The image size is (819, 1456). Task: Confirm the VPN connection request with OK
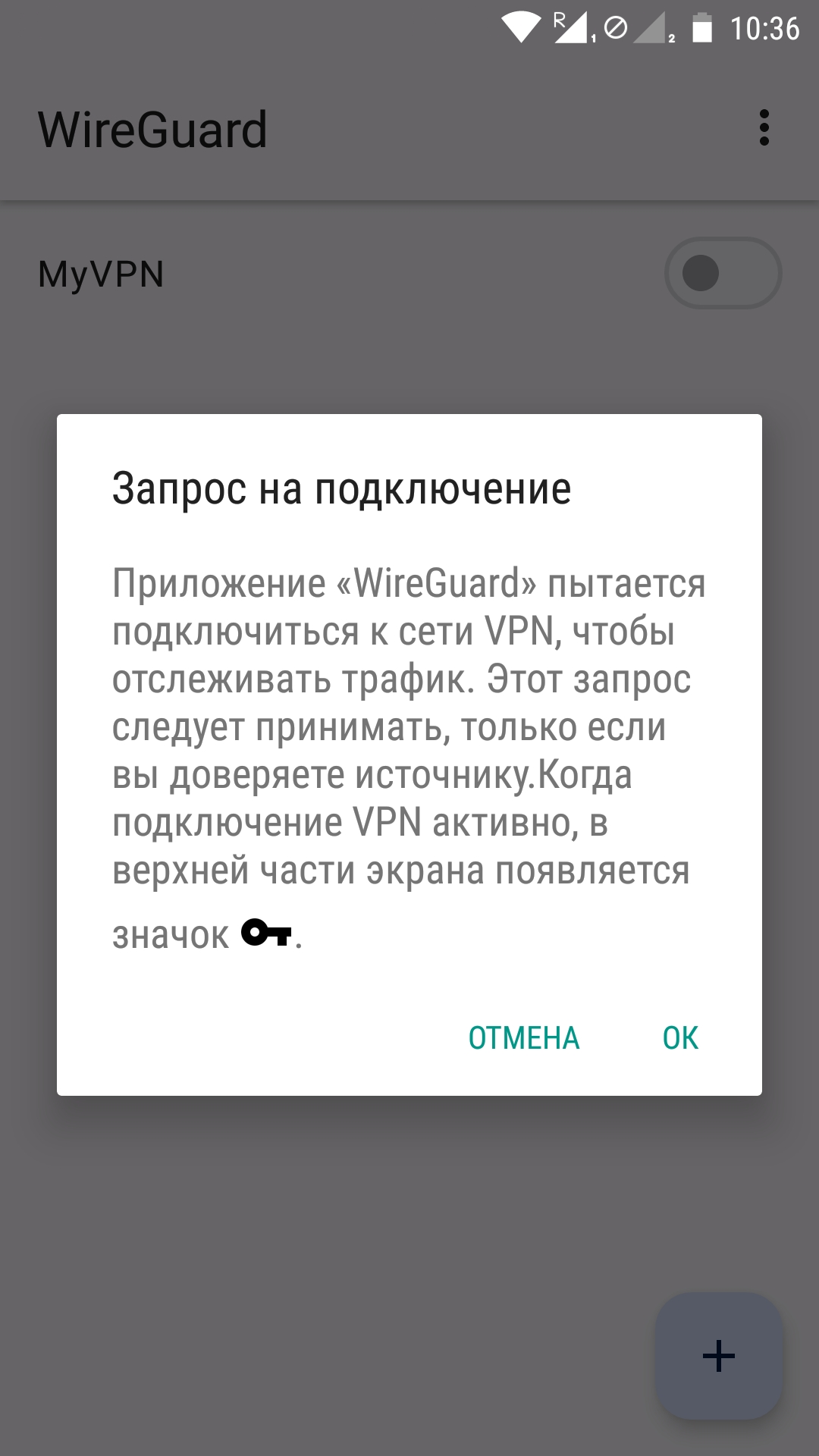pyautogui.click(x=680, y=1038)
